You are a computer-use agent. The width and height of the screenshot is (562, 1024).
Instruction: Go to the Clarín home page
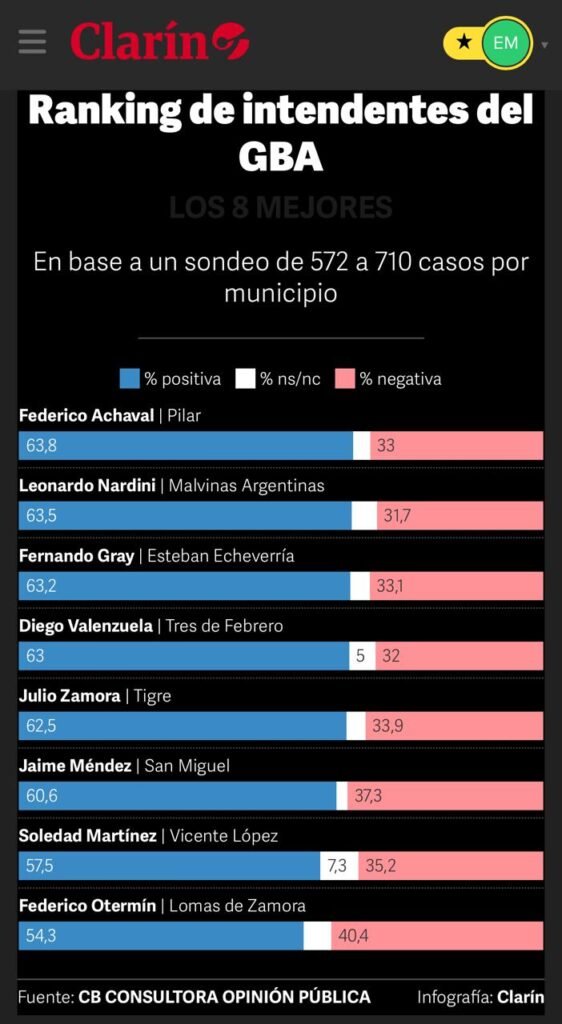(x=160, y=40)
